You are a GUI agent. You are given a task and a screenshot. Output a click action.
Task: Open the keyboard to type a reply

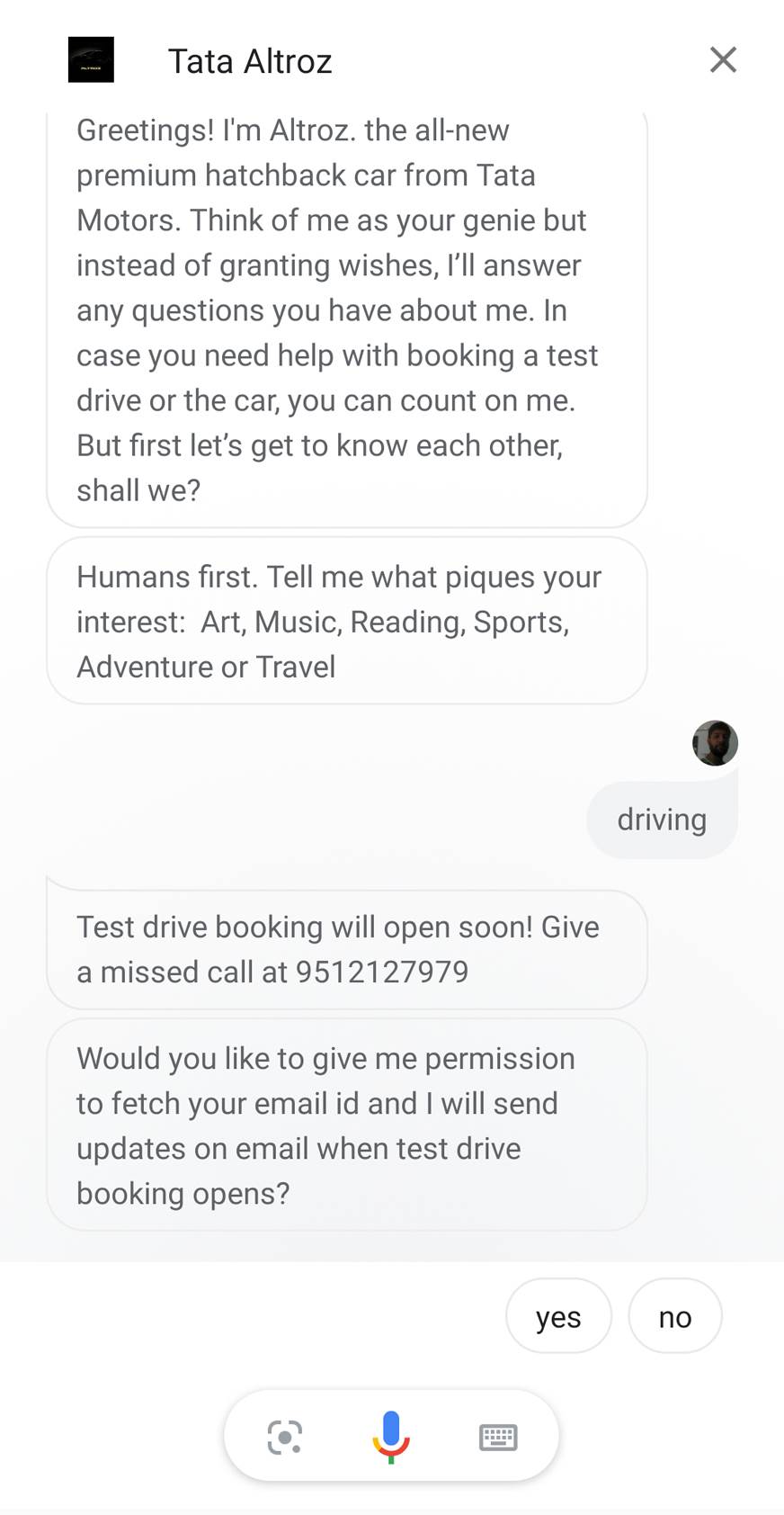[x=498, y=1437]
